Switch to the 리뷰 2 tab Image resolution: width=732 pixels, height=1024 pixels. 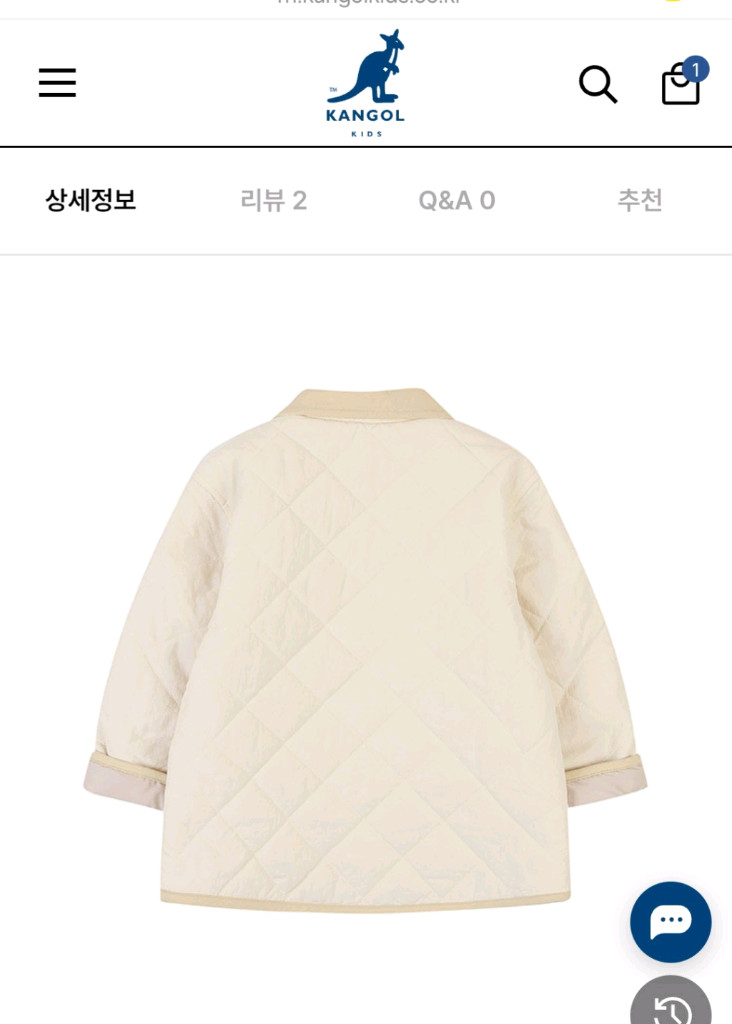[274, 200]
